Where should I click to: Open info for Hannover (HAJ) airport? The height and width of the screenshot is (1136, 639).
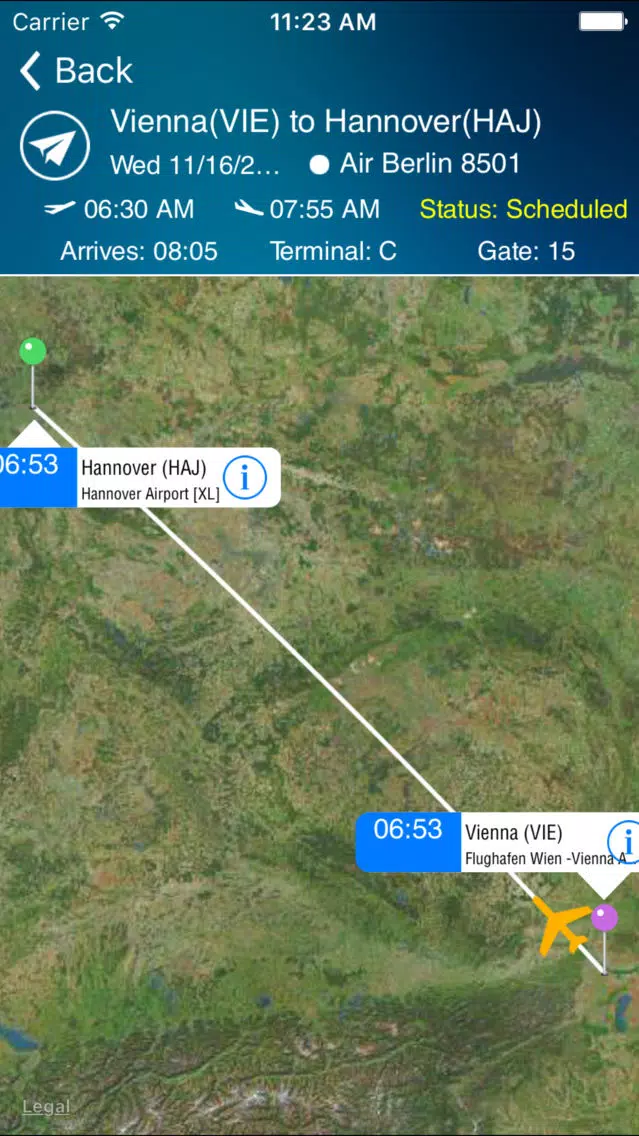[x=244, y=479]
